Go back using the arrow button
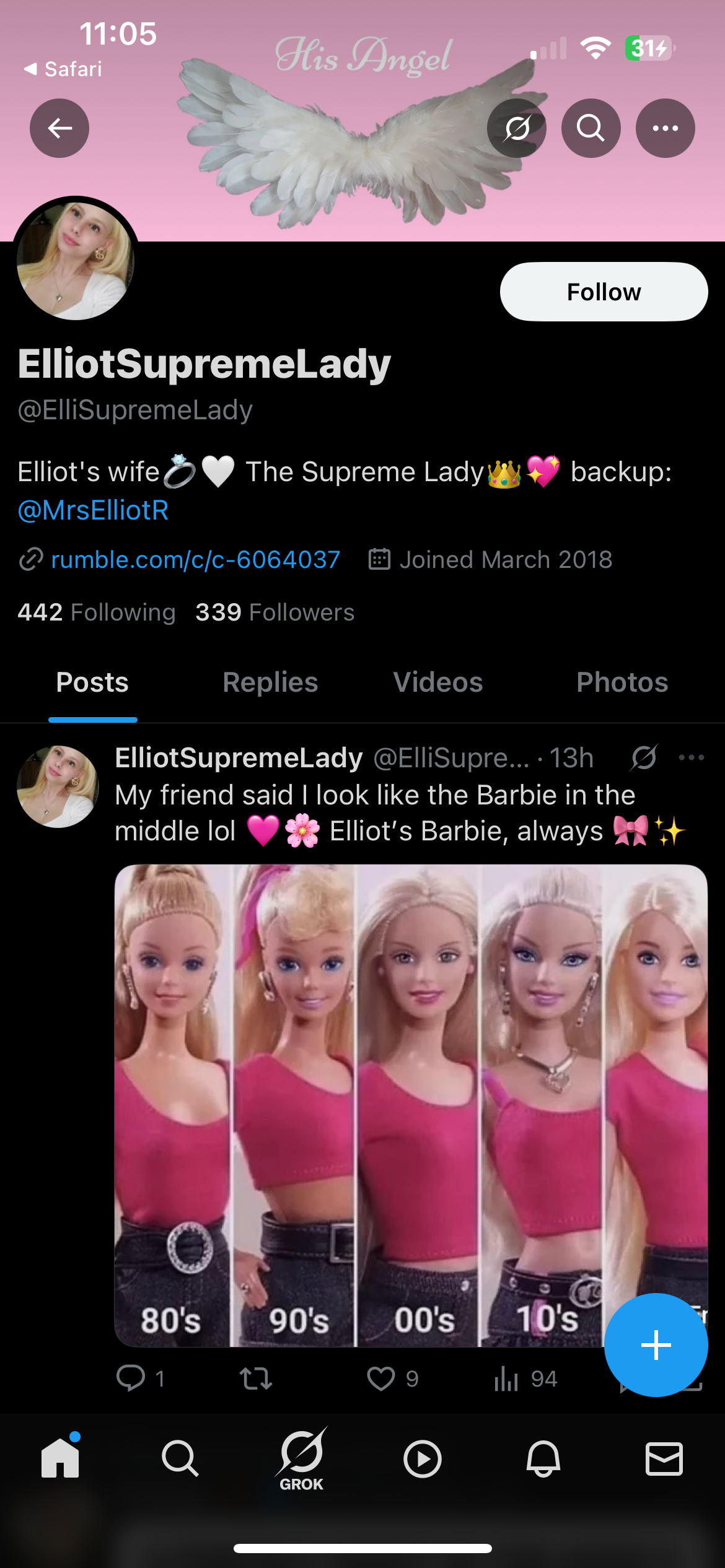This screenshot has width=725, height=1568. 59,128
